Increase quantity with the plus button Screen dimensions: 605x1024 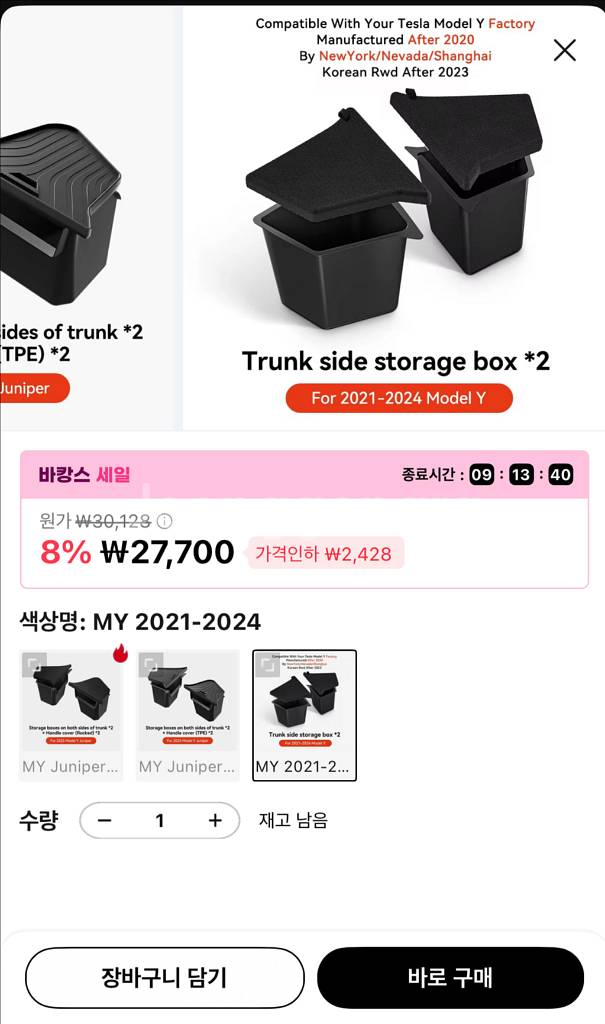[x=215, y=820]
